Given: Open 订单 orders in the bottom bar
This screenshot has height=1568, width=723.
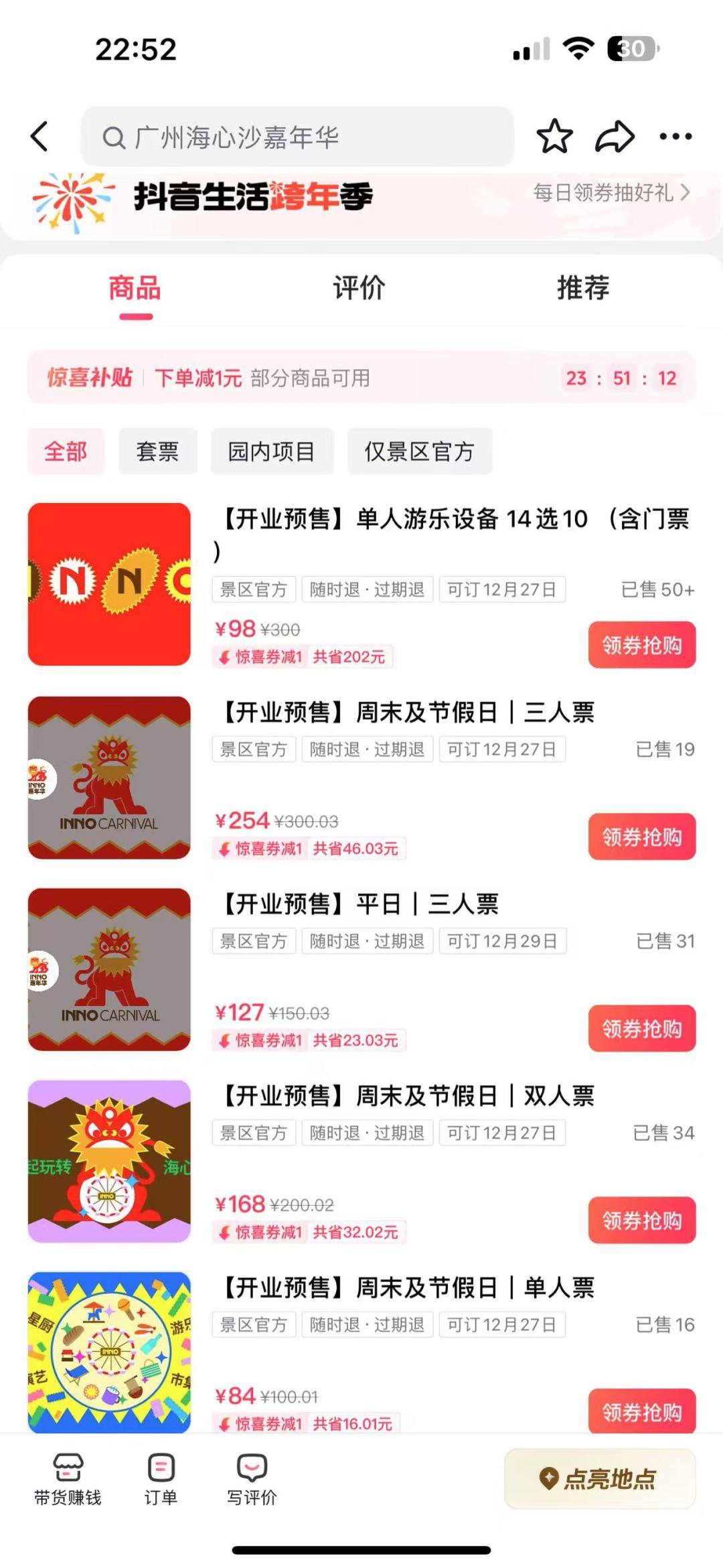Looking at the screenshot, I should coord(161,1480).
